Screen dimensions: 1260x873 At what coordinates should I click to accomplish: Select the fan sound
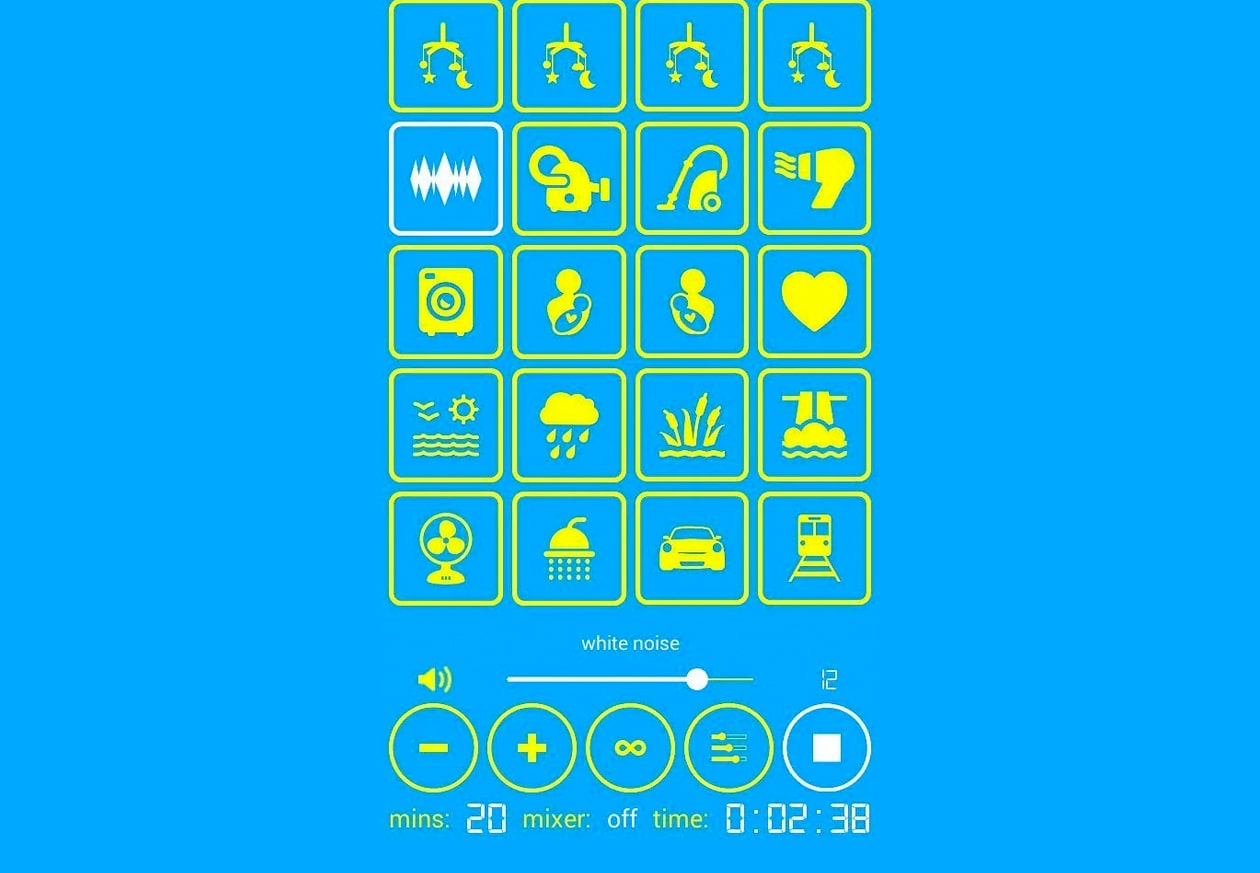[445, 548]
